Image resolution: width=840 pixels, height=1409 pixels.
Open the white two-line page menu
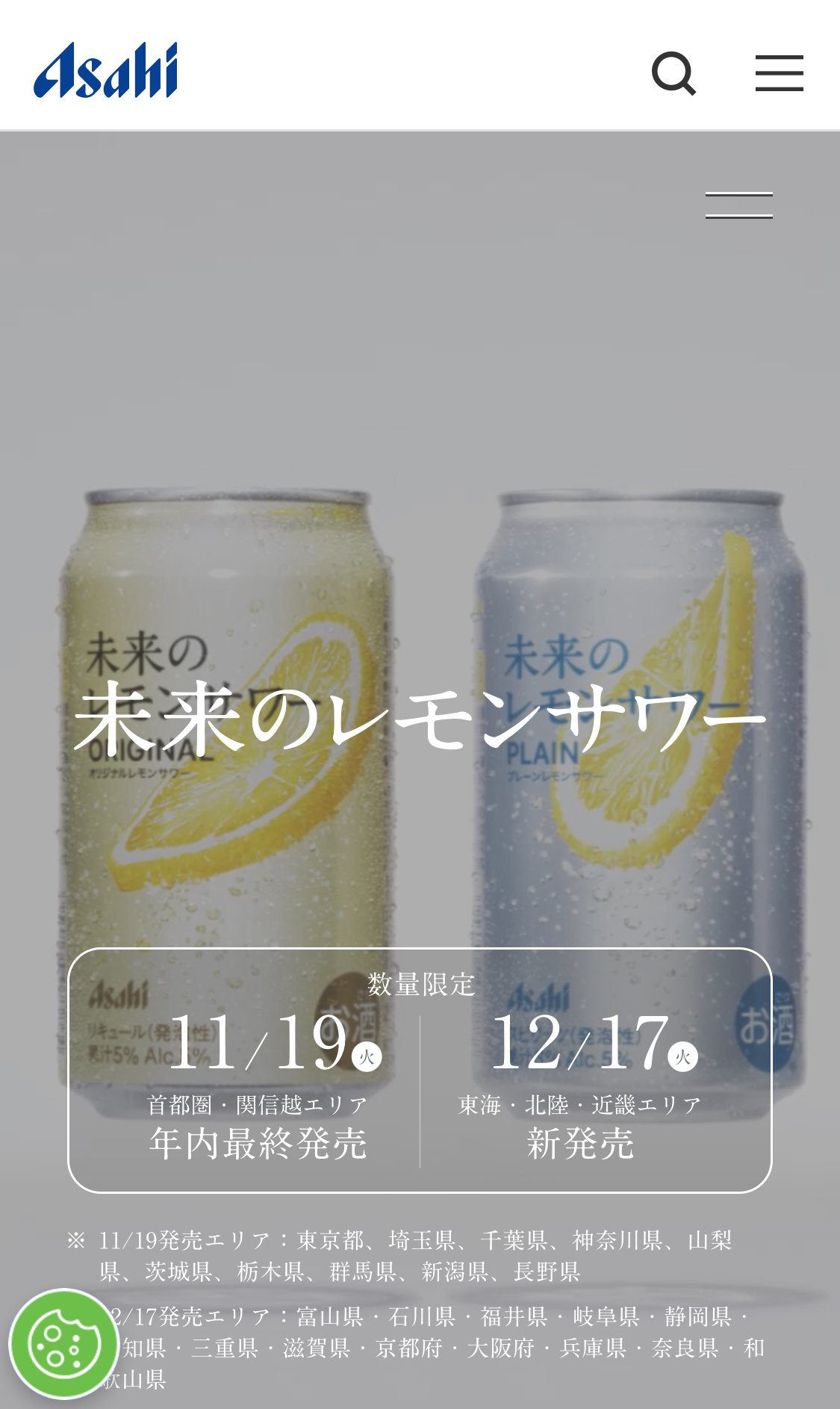pyautogui.click(x=738, y=205)
